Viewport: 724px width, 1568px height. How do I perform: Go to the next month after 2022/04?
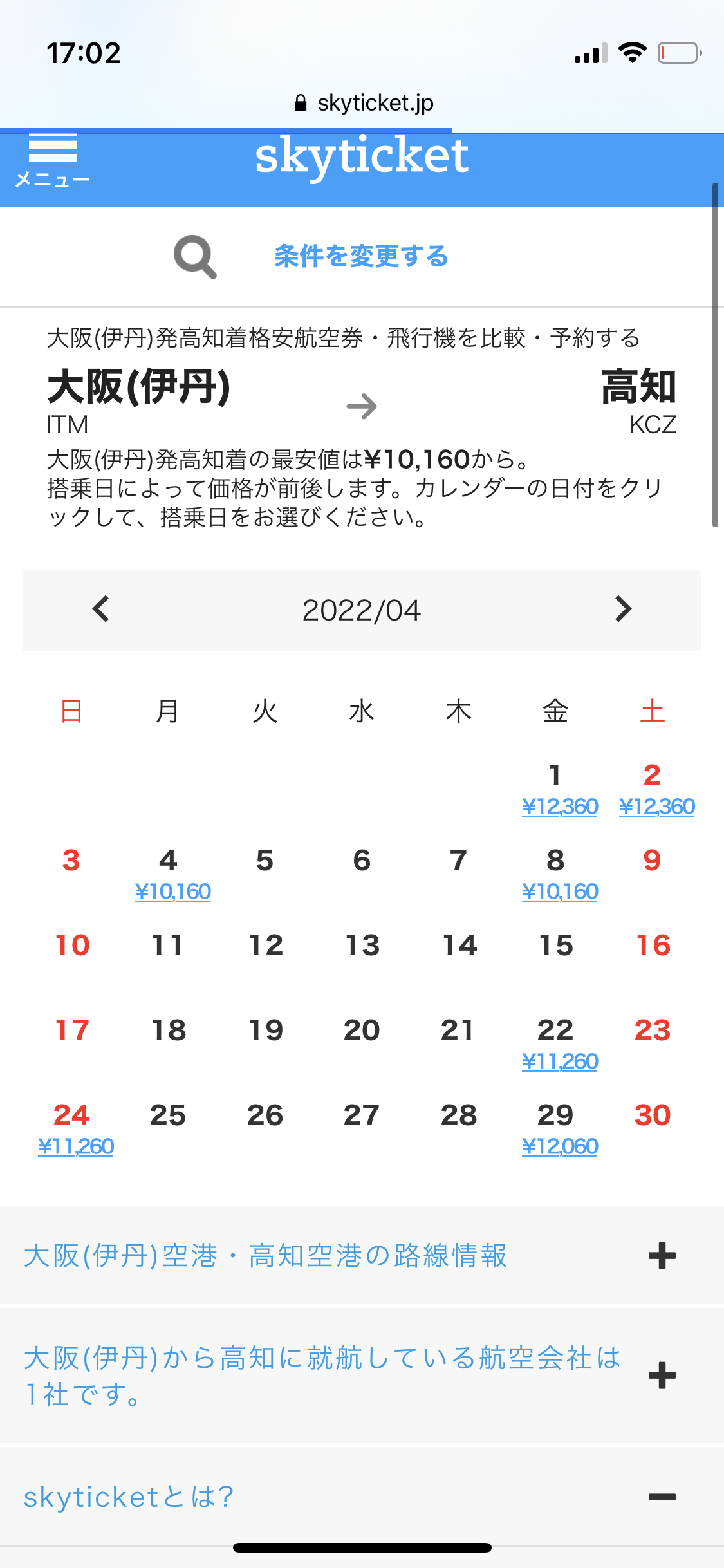622,609
